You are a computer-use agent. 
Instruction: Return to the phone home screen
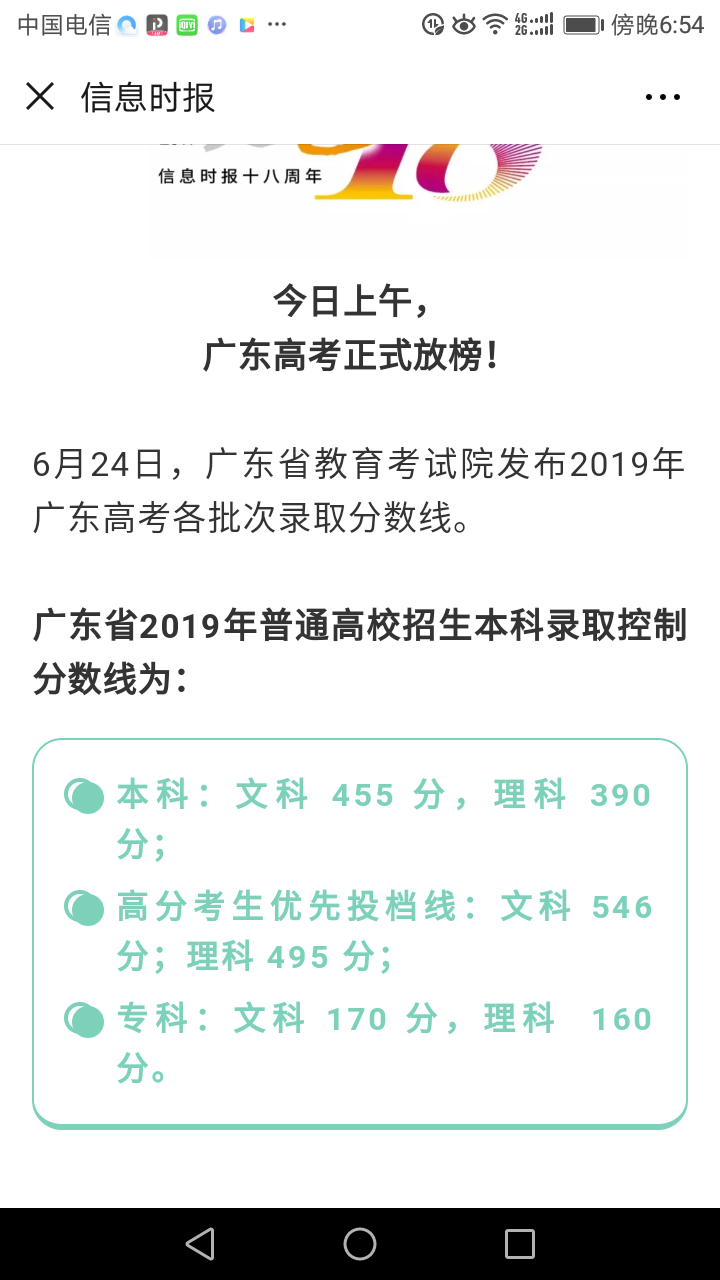coord(360,1244)
